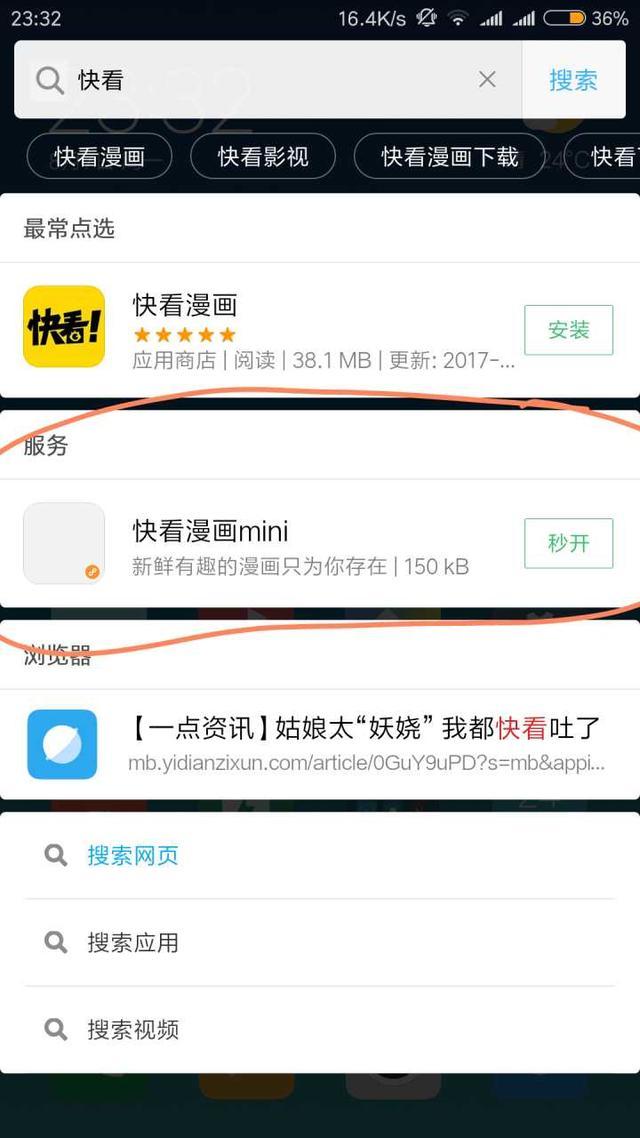640x1138 pixels.
Task: Tap 搜索网页 to search the web
Action: pyautogui.click(x=132, y=856)
